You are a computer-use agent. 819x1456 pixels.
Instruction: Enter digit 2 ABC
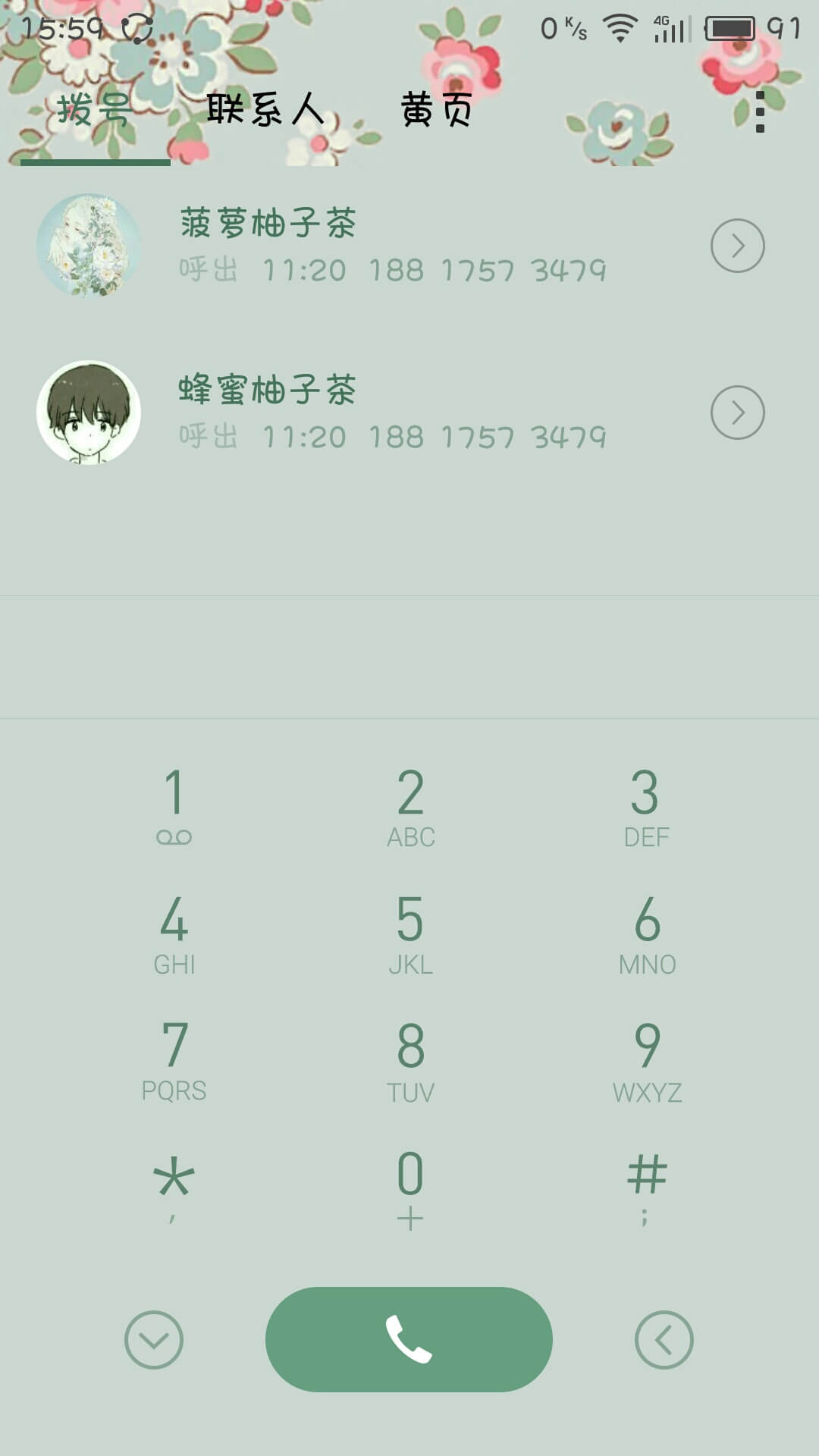410,805
